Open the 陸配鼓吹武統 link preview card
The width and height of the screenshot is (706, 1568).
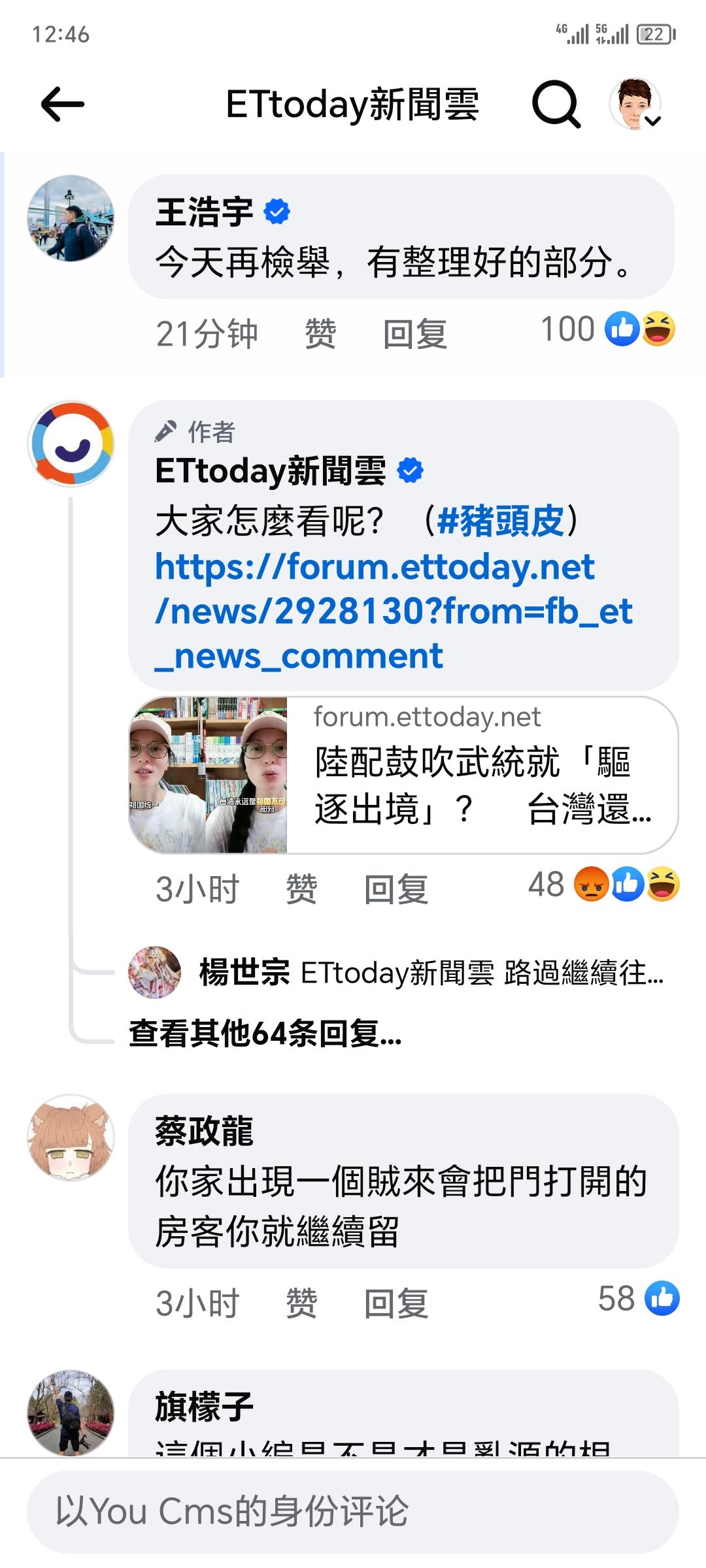tap(403, 775)
